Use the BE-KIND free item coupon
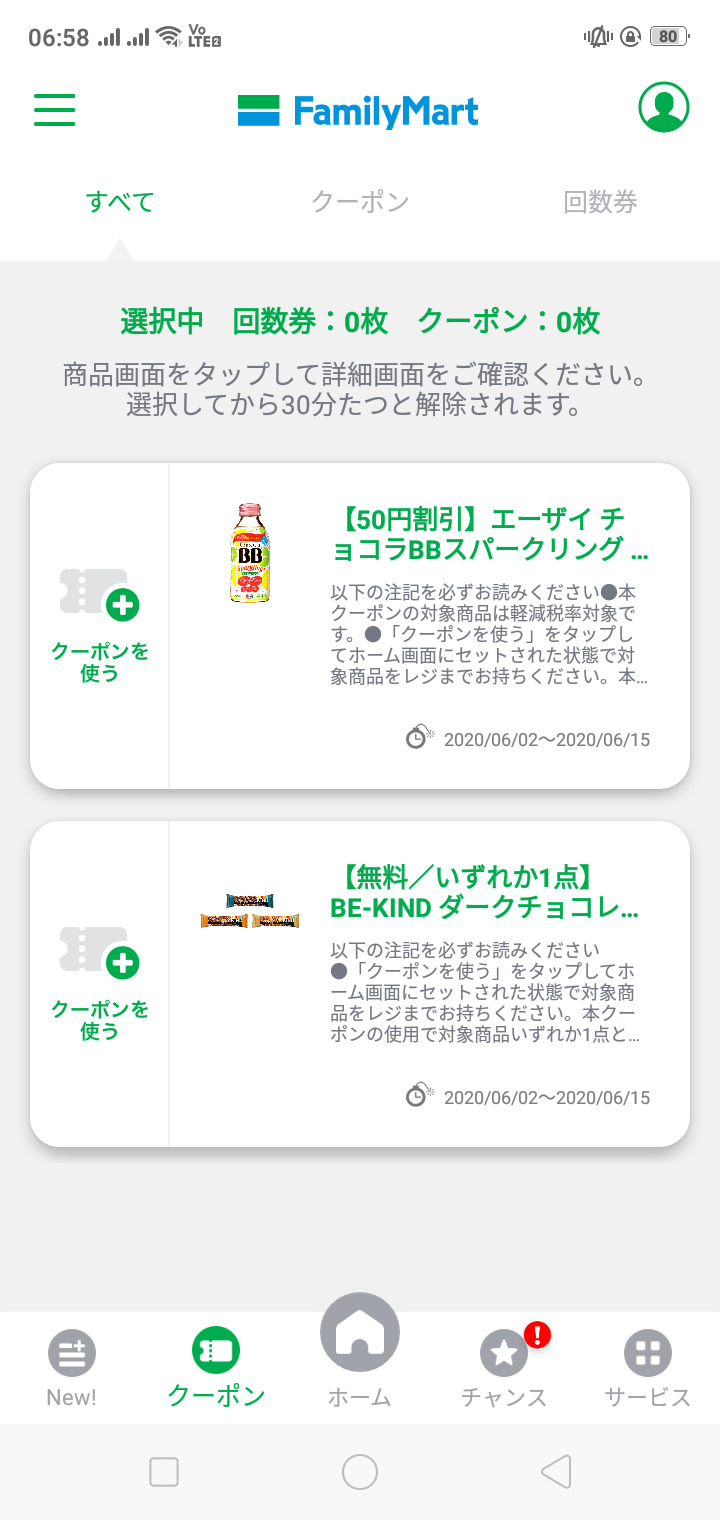Screen dimensions: 720x1520 100,983
